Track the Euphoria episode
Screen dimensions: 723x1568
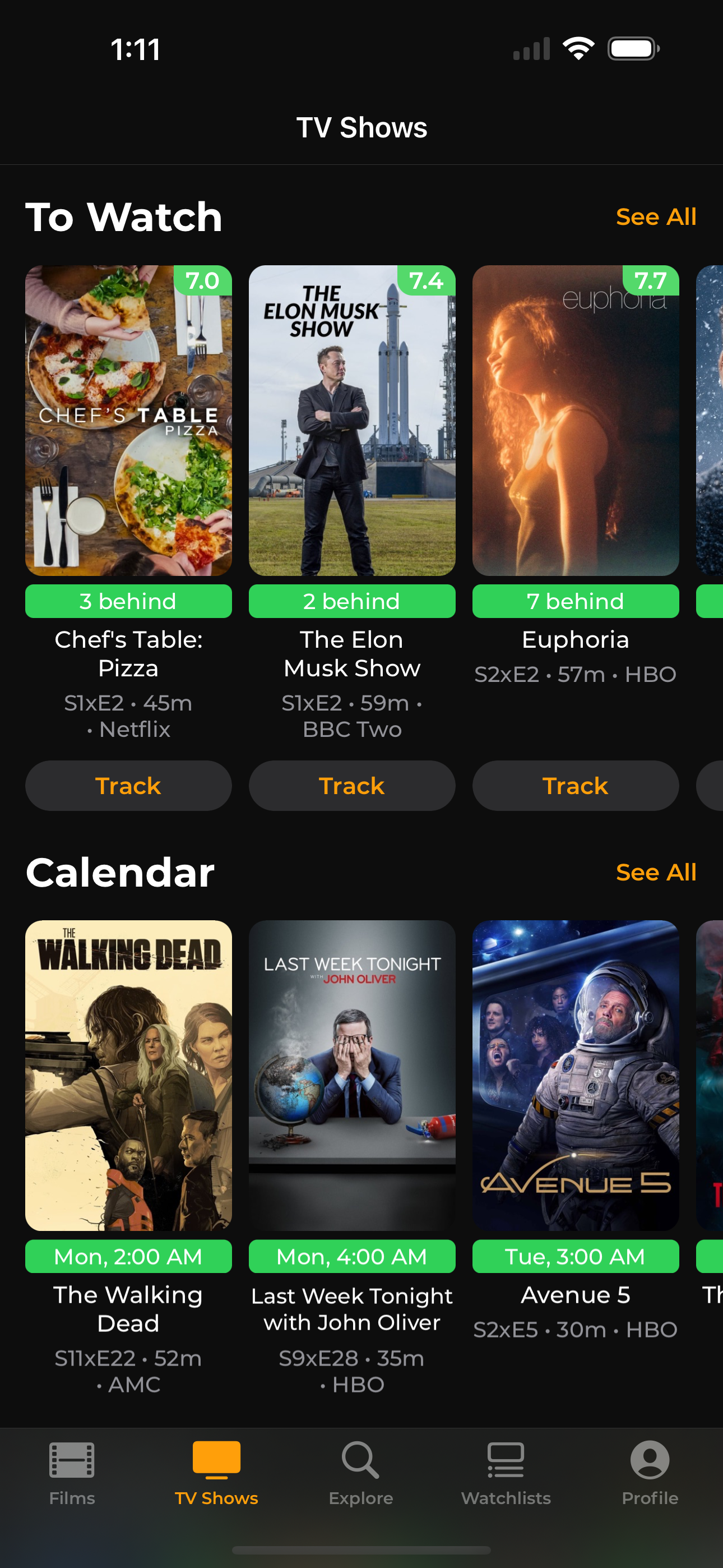[x=575, y=785]
